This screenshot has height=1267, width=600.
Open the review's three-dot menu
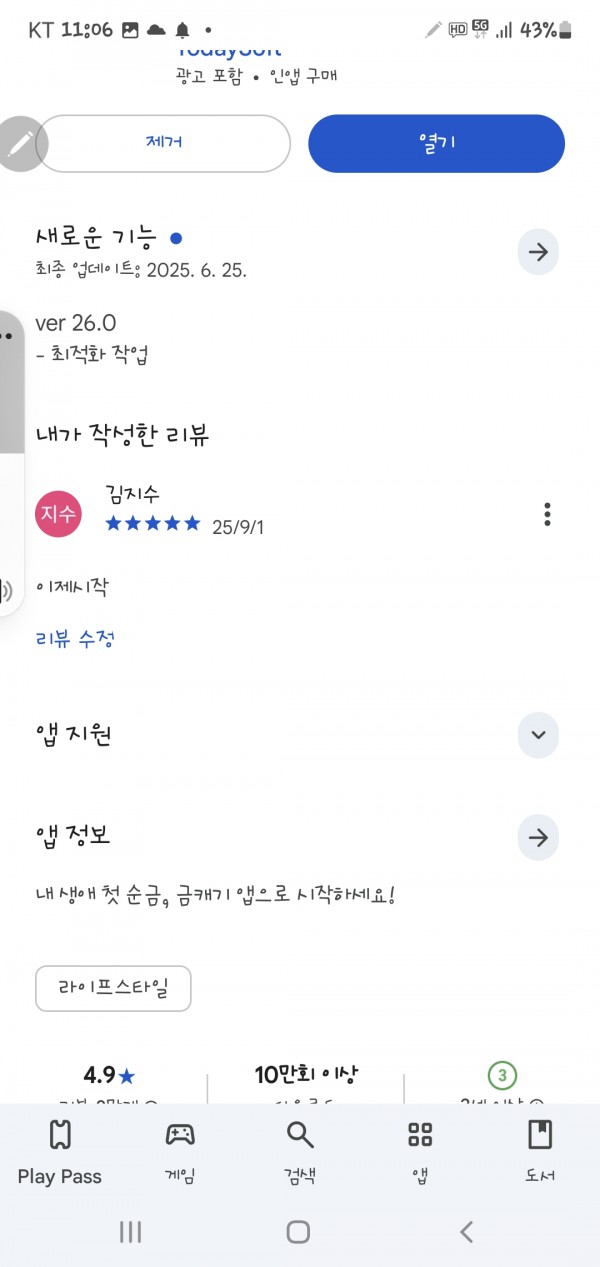pos(547,514)
